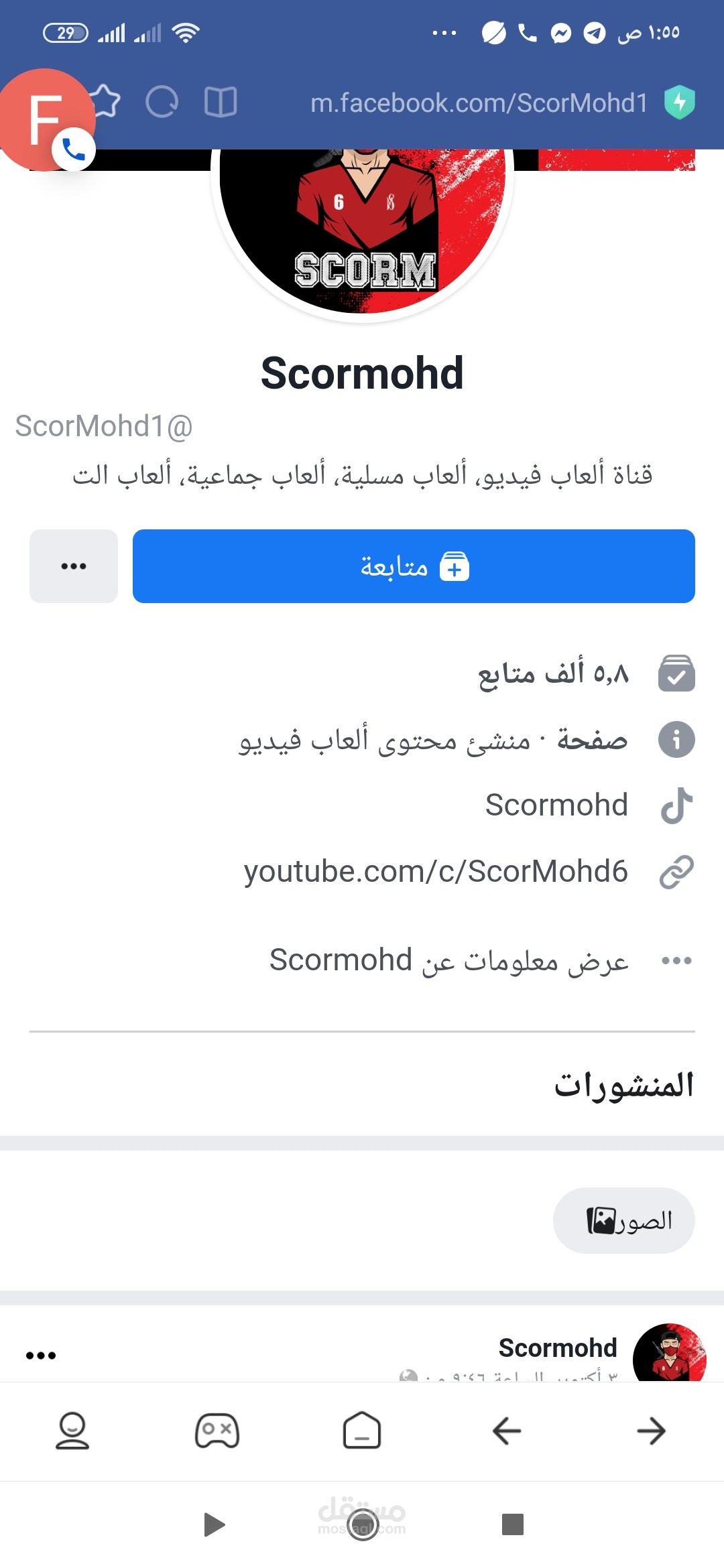This screenshot has width=724, height=1568.
Task: Open the photos chip
Action: 623,1220
